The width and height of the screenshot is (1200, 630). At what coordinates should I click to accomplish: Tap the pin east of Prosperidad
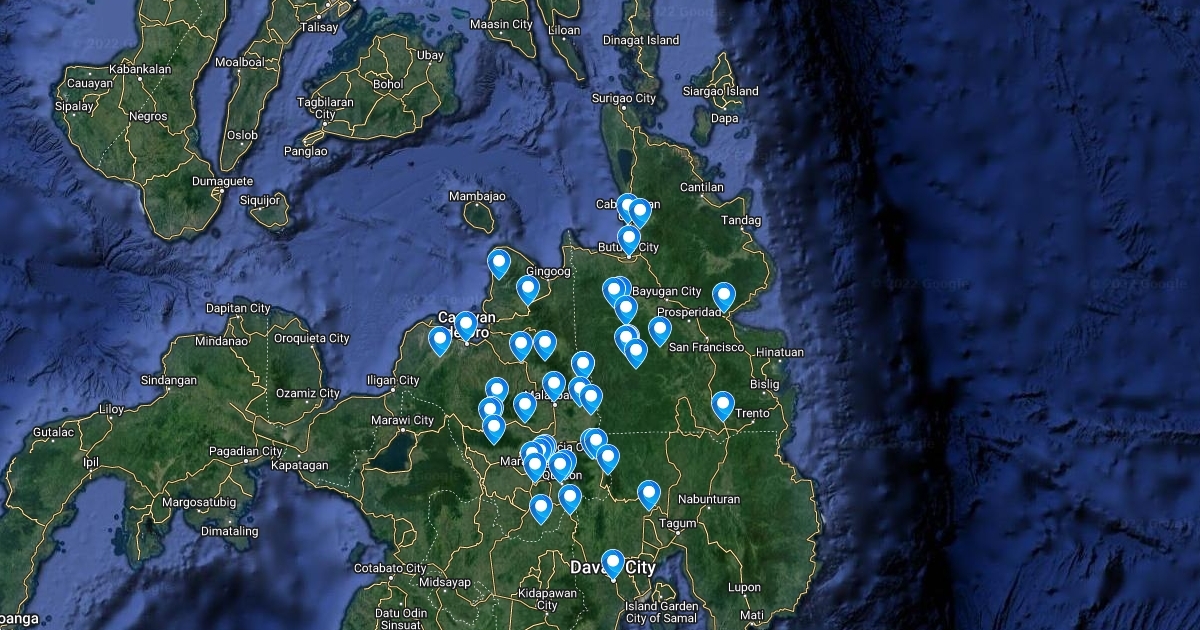724,297
